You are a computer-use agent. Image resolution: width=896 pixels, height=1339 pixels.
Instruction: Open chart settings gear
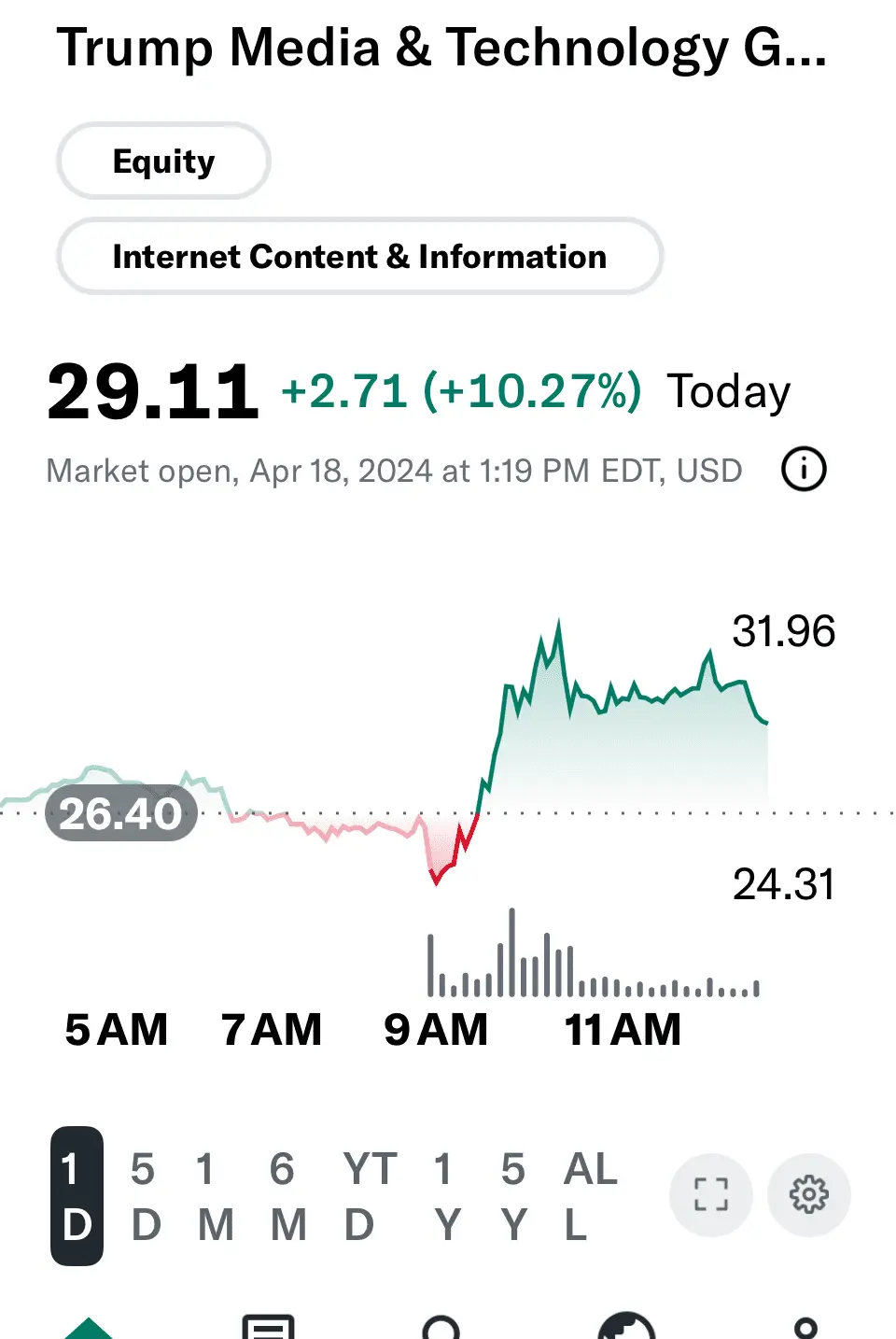[808, 1194]
